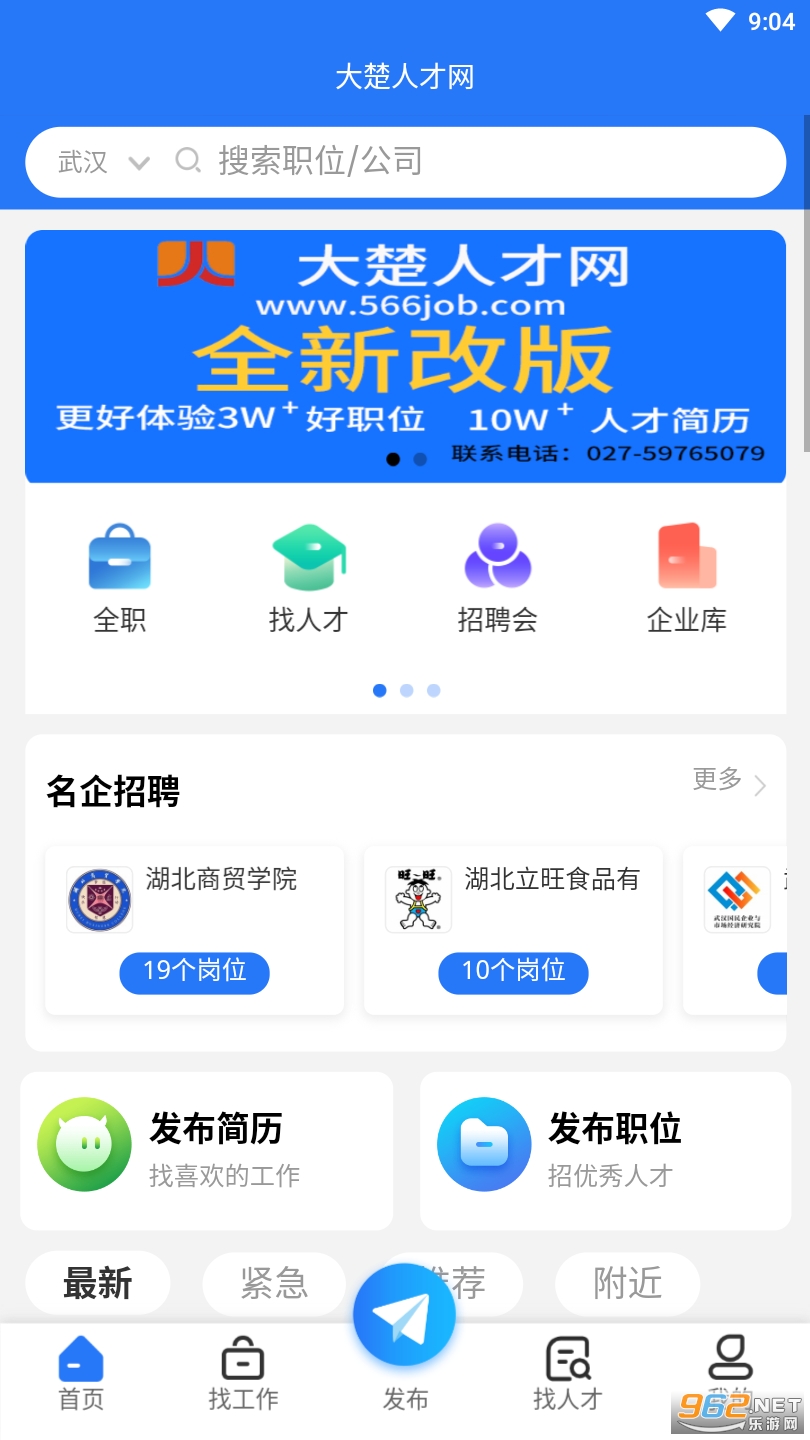
Task: Switch to the bottom 找人才 tab
Action: click(x=567, y=1374)
